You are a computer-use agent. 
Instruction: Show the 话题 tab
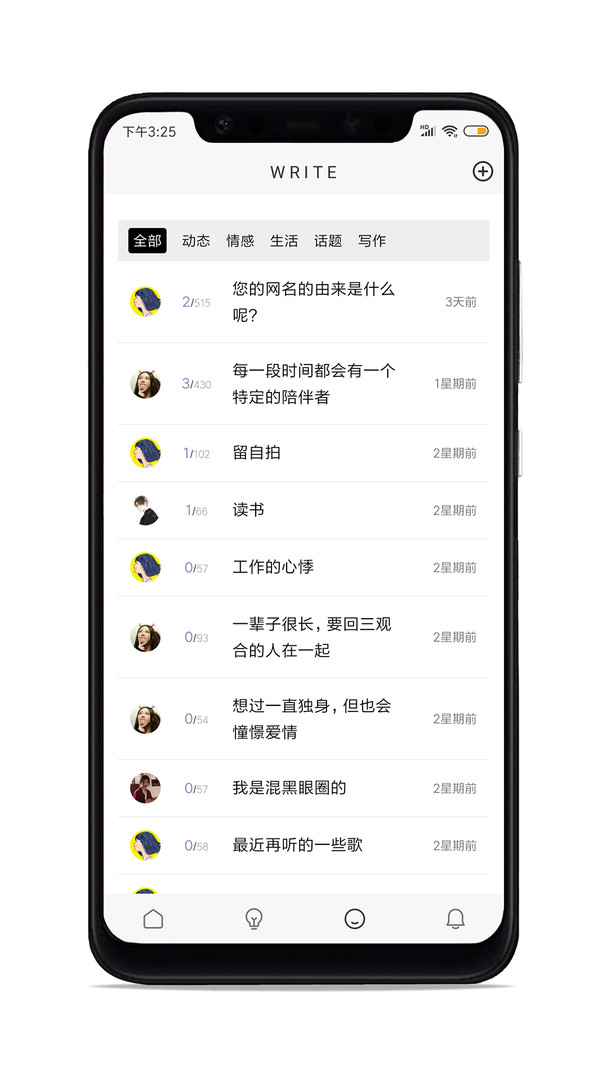pos(328,241)
